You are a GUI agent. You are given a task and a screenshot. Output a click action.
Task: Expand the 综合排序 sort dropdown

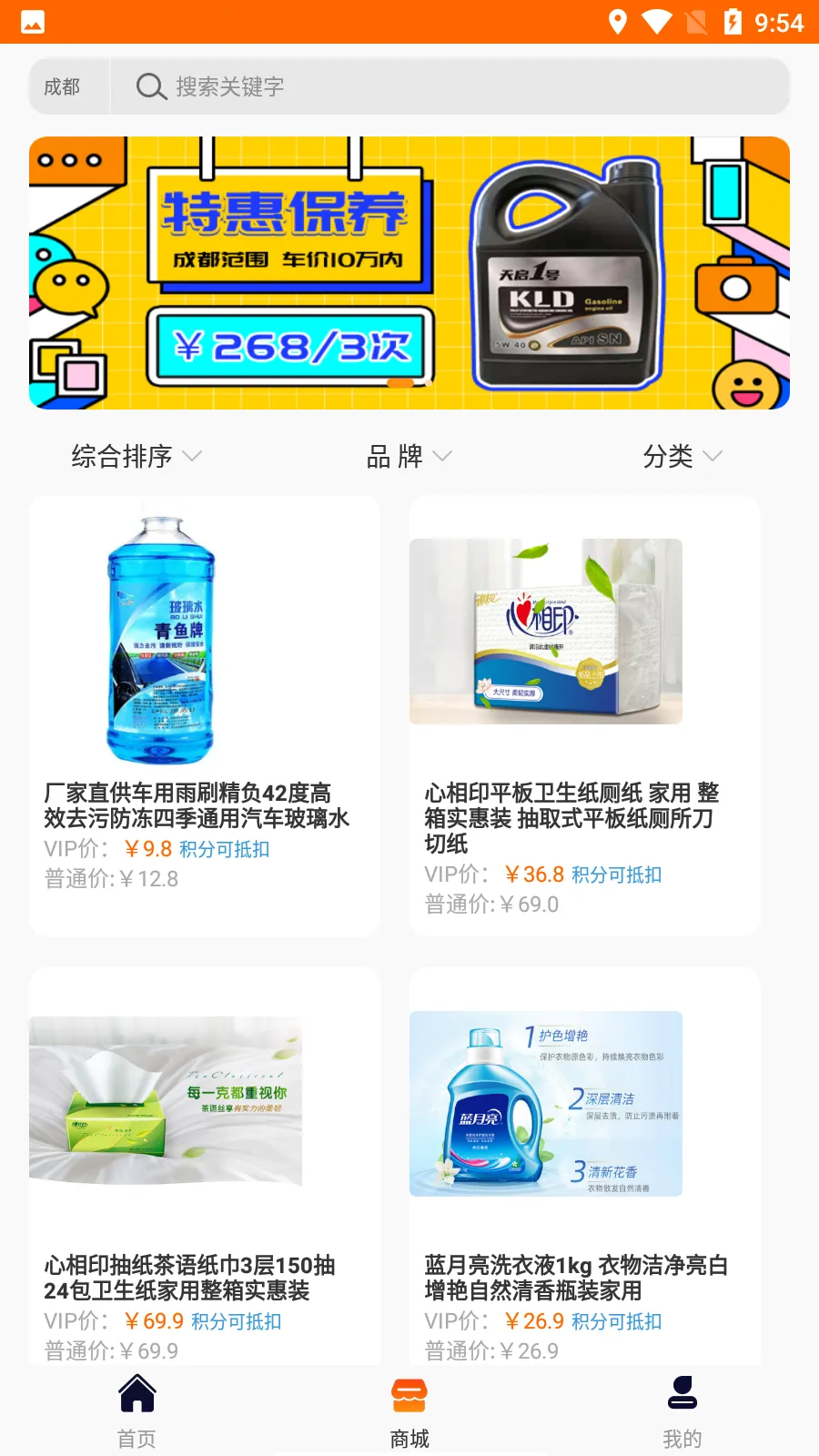pos(135,457)
